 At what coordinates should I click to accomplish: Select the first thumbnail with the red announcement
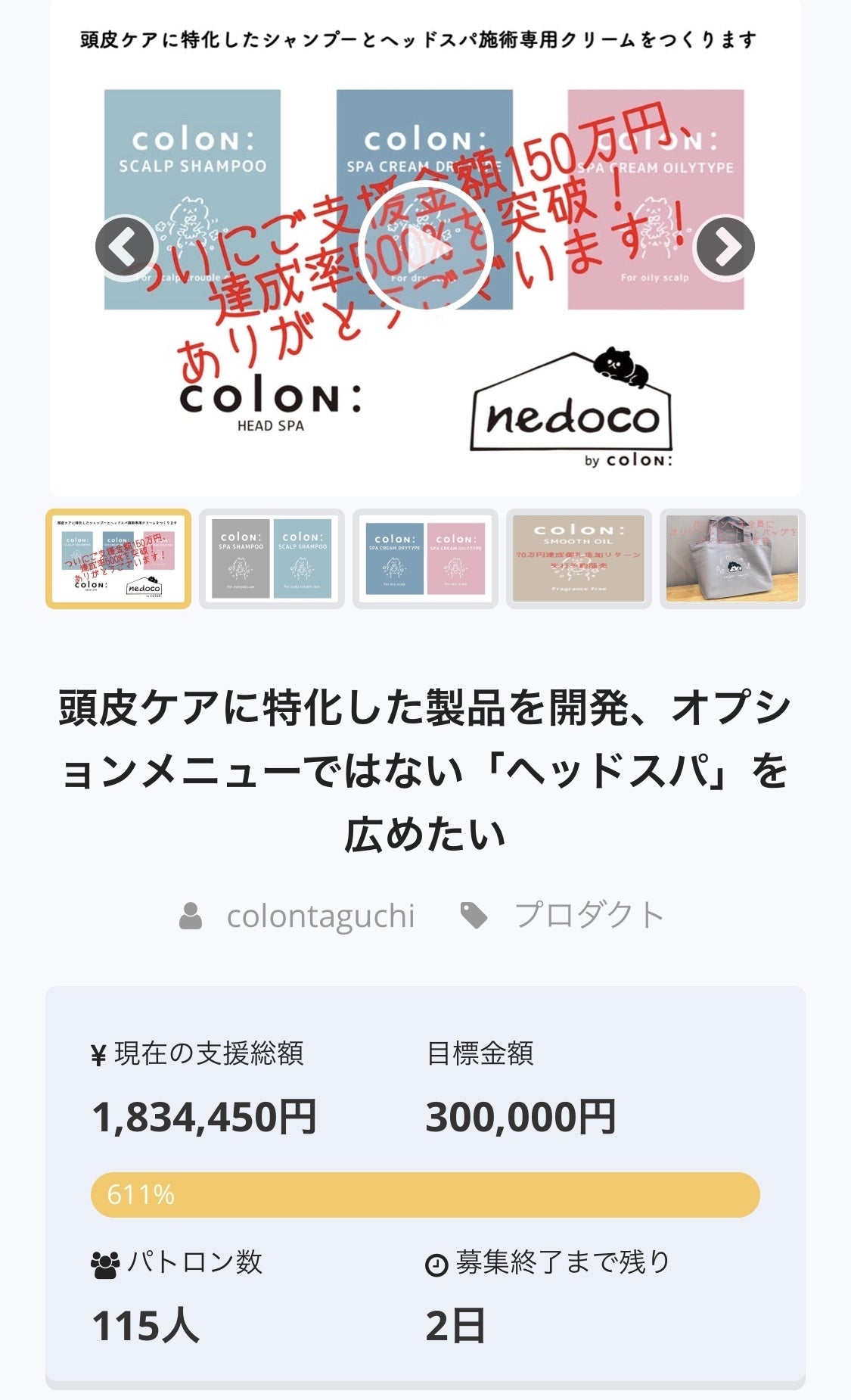pyautogui.click(x=119, y=558)
